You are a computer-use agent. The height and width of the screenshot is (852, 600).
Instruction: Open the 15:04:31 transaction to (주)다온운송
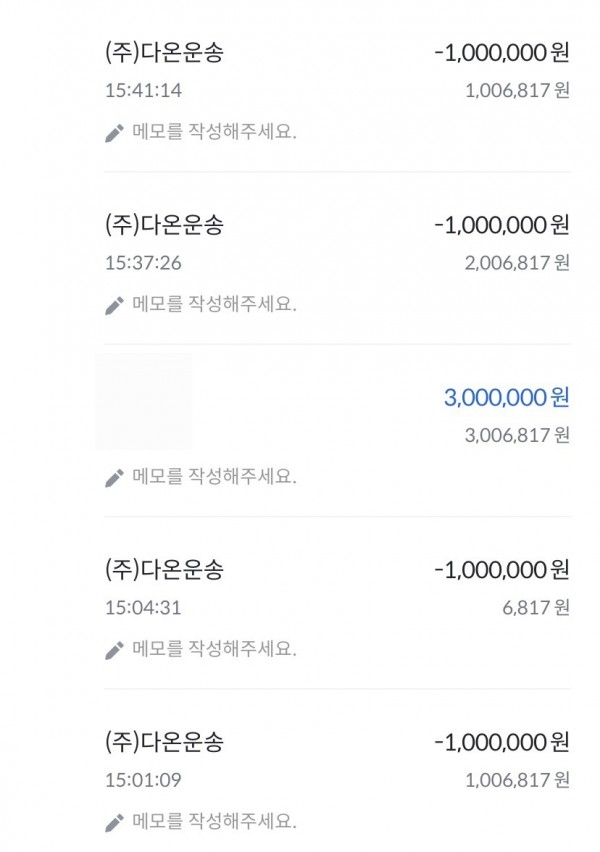[164, 570]
